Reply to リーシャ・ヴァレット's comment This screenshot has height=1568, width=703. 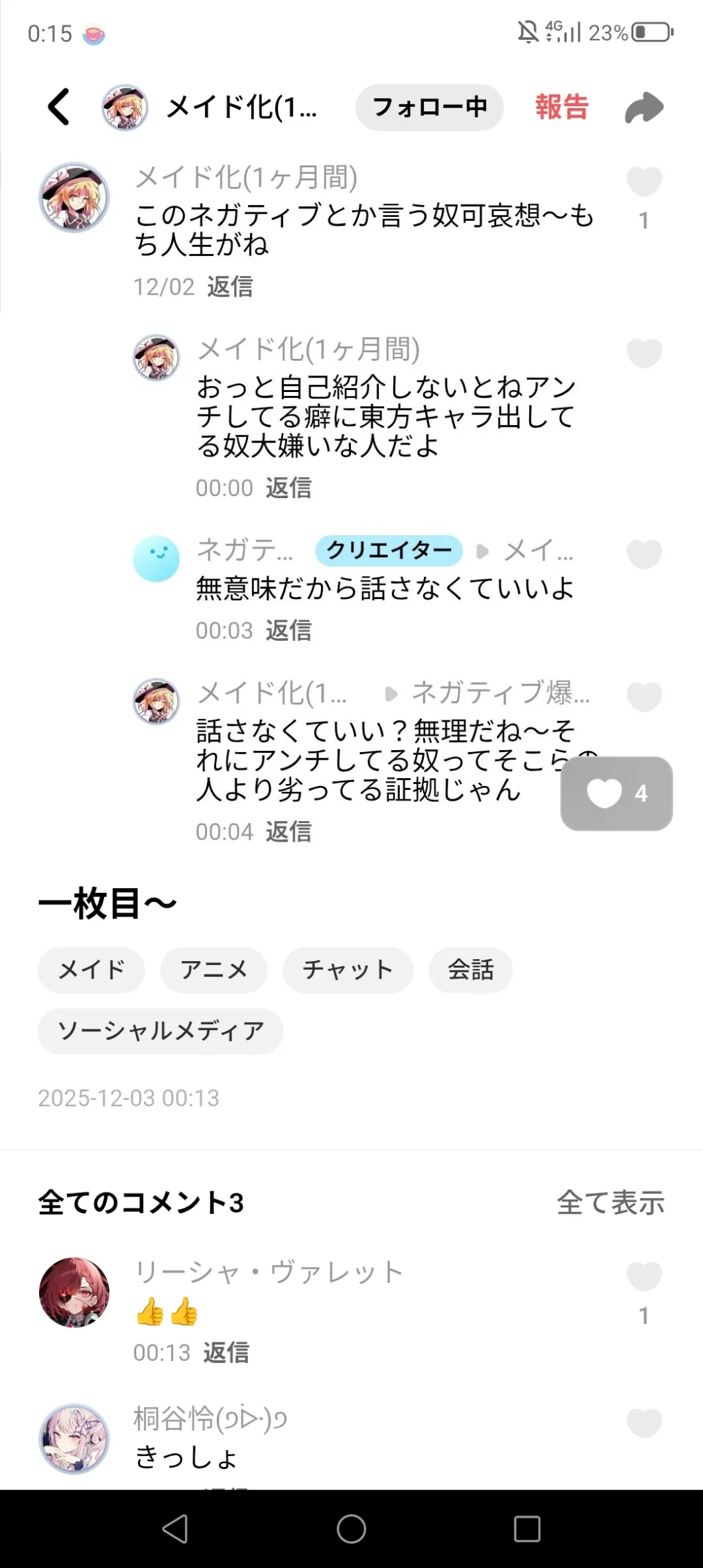(226, 1352)
